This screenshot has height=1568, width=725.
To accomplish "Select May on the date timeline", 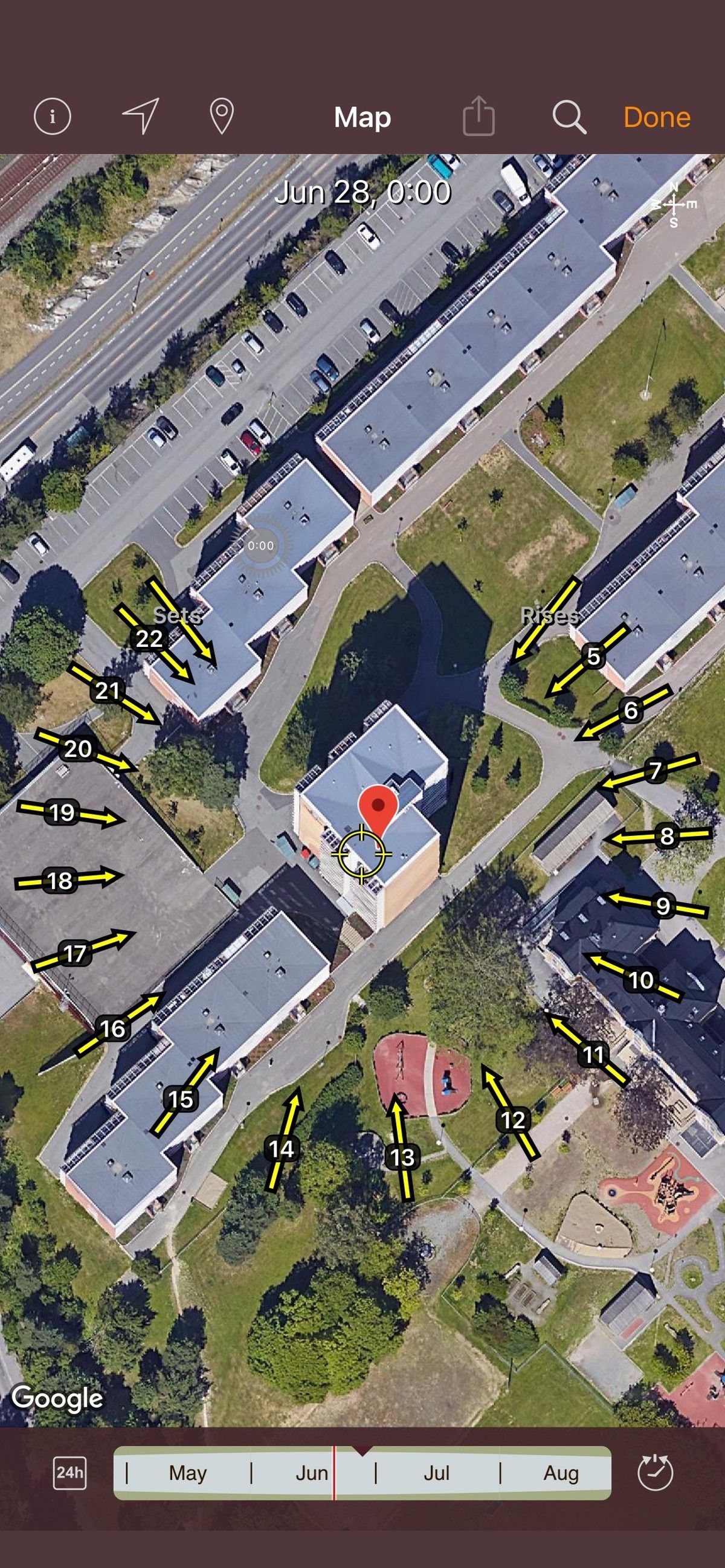I will (187, 1473).
